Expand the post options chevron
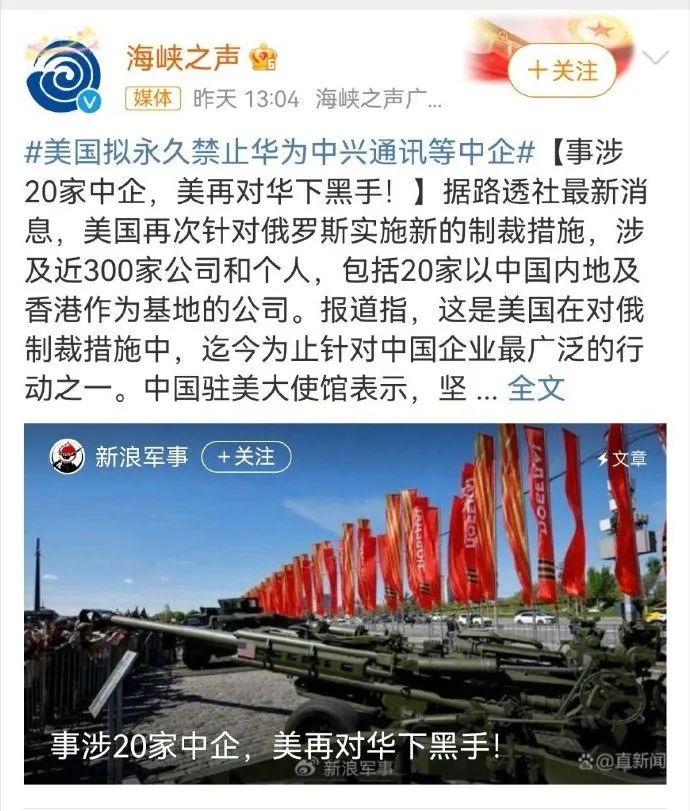The image size is (690, 811). click(x=655, y=57)
